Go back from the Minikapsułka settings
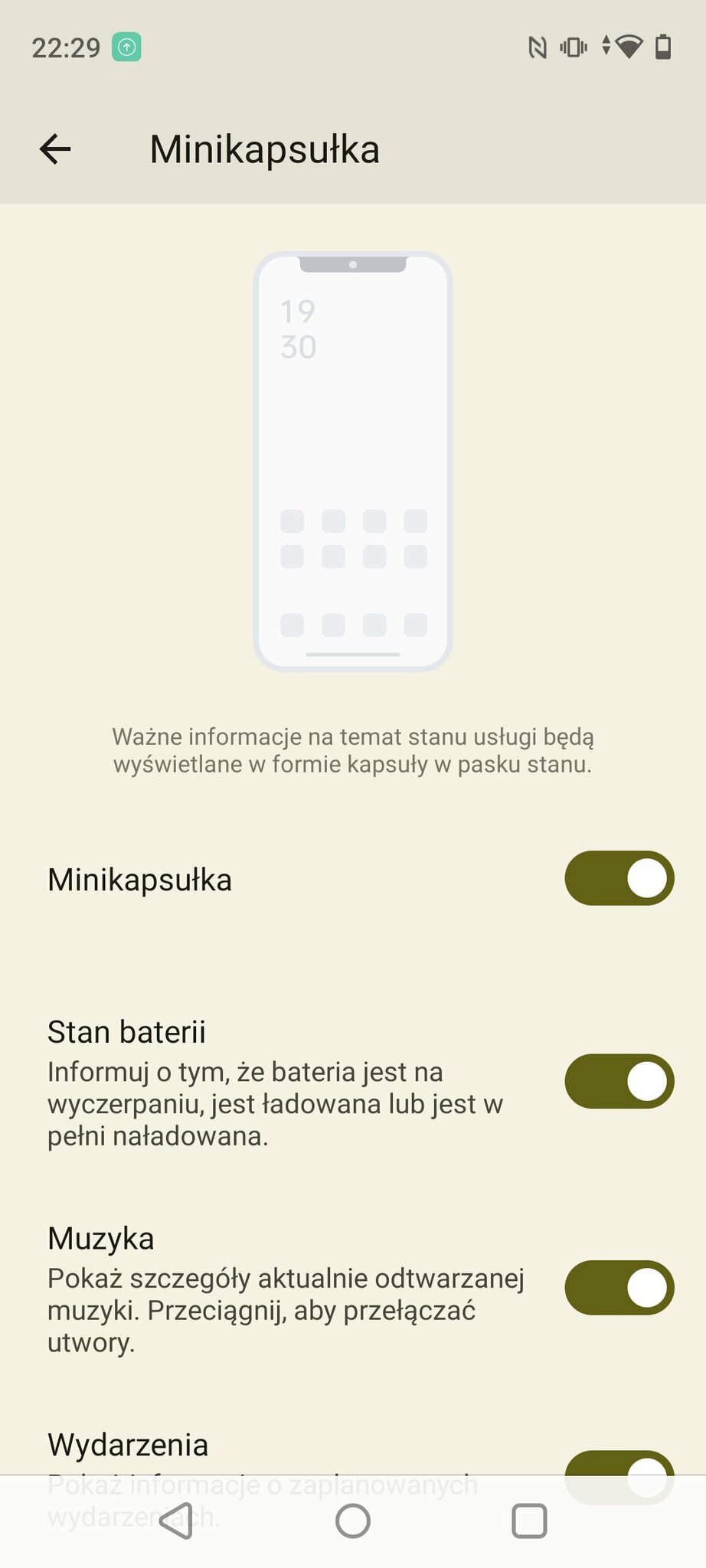The height and width of the screenshot is (1568, 706). (55, 149)
